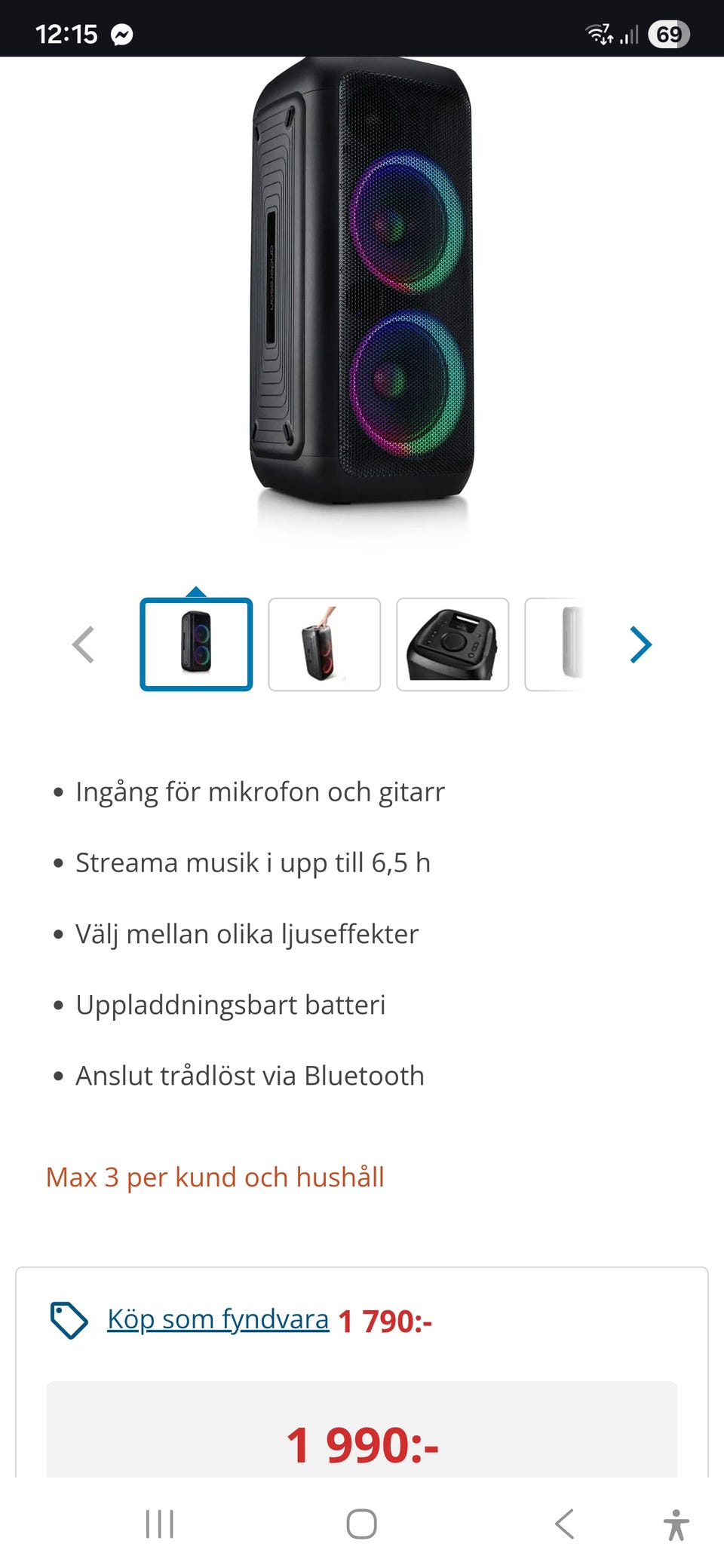
Task: Expand the partially visible white thumbnail
Action: click(559, 645)
